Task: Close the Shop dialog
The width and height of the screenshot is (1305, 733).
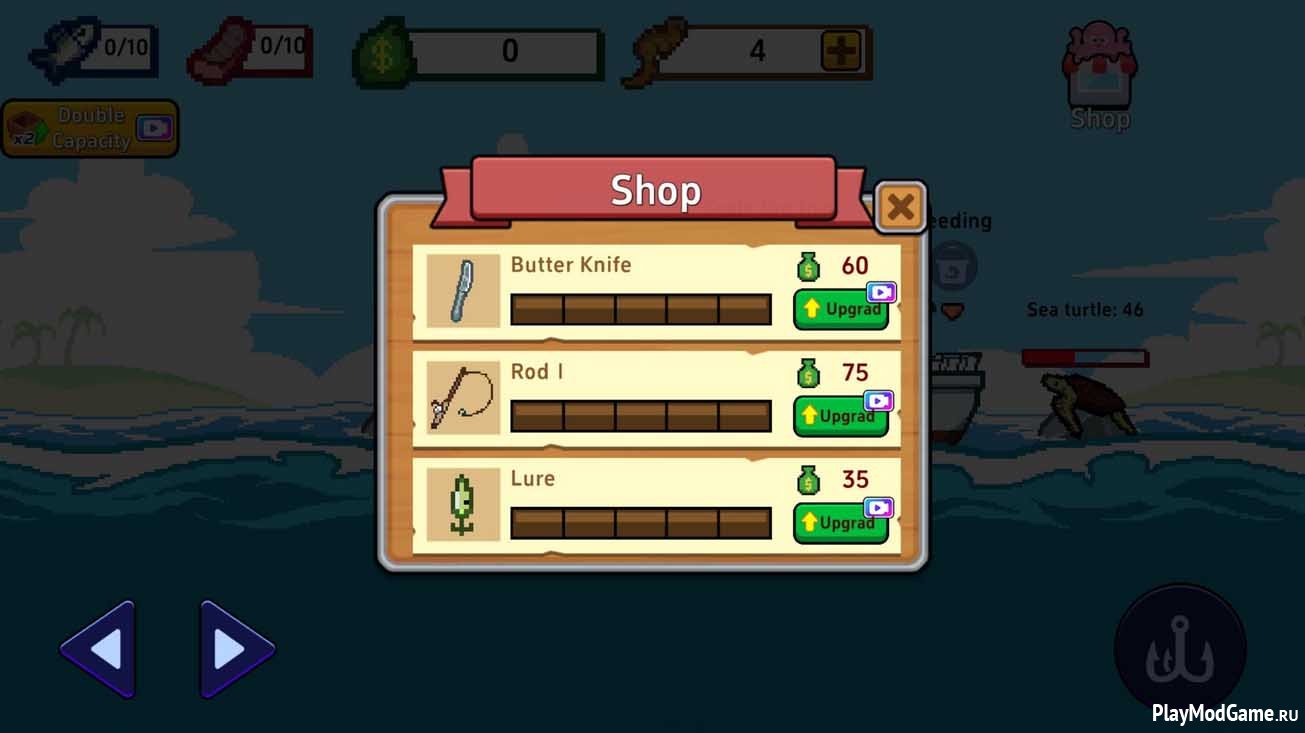Action: tap(900, 207)
